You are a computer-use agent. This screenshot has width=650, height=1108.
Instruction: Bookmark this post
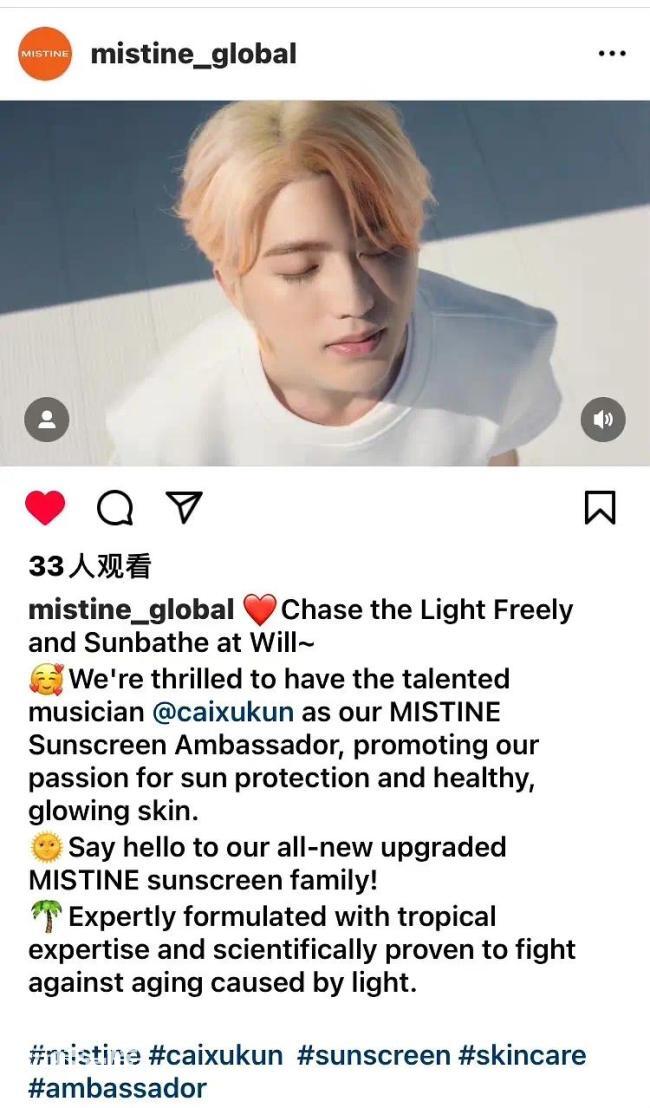pyautogui.click(x=600, y=507)
